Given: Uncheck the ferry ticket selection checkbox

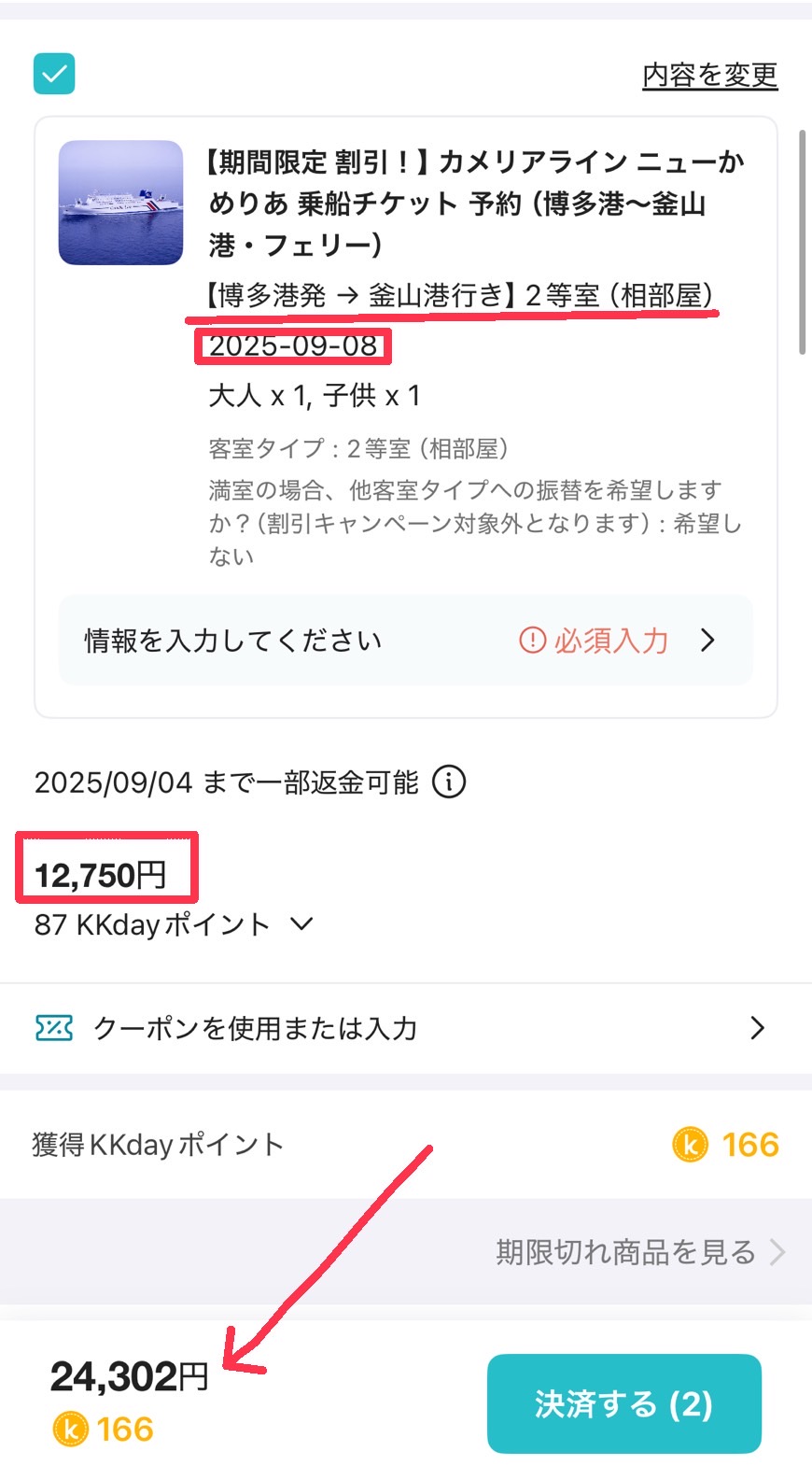Looking at the screenshot, I should point(53,74).
